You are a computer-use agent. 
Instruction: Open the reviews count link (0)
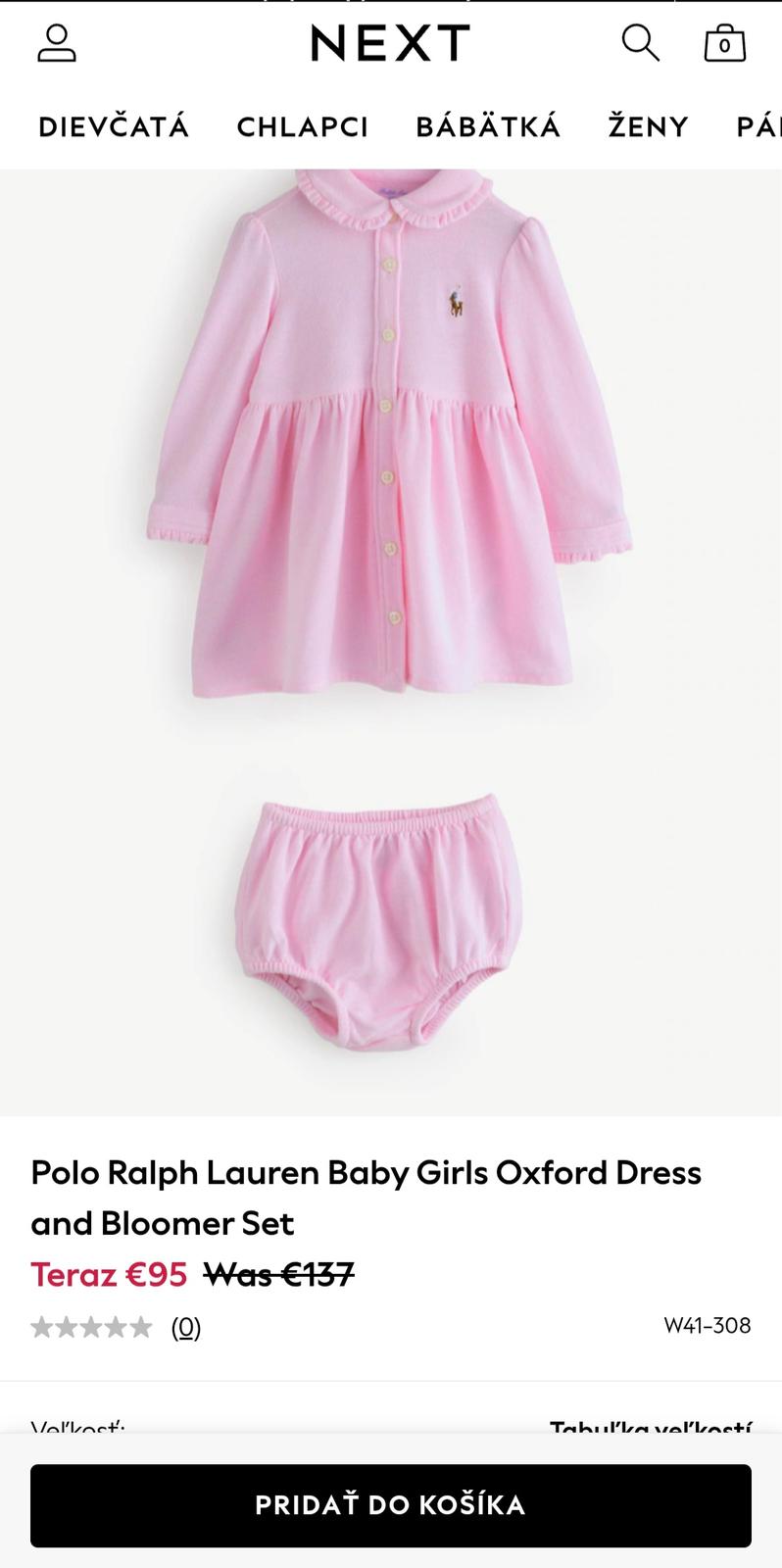point(186,1327)
